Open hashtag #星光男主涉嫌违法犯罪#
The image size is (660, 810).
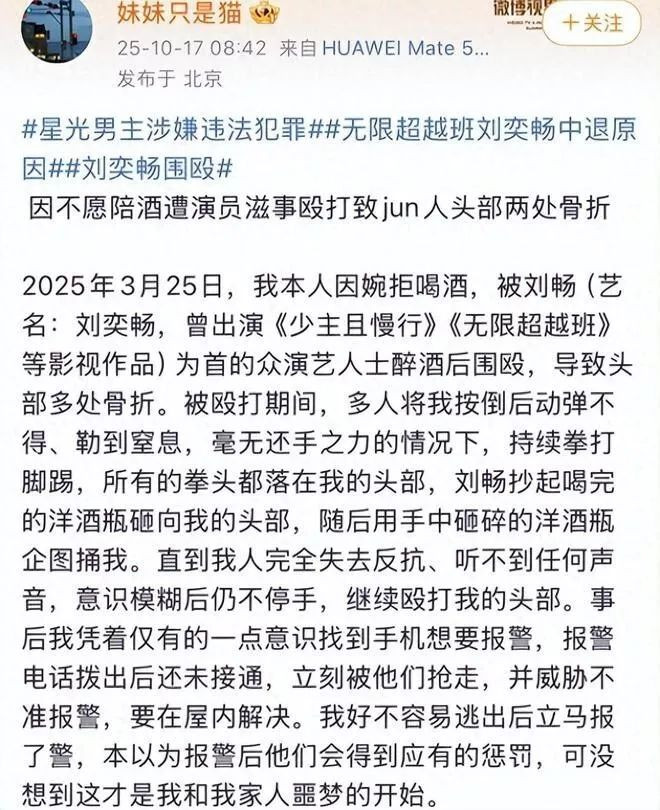165,129
